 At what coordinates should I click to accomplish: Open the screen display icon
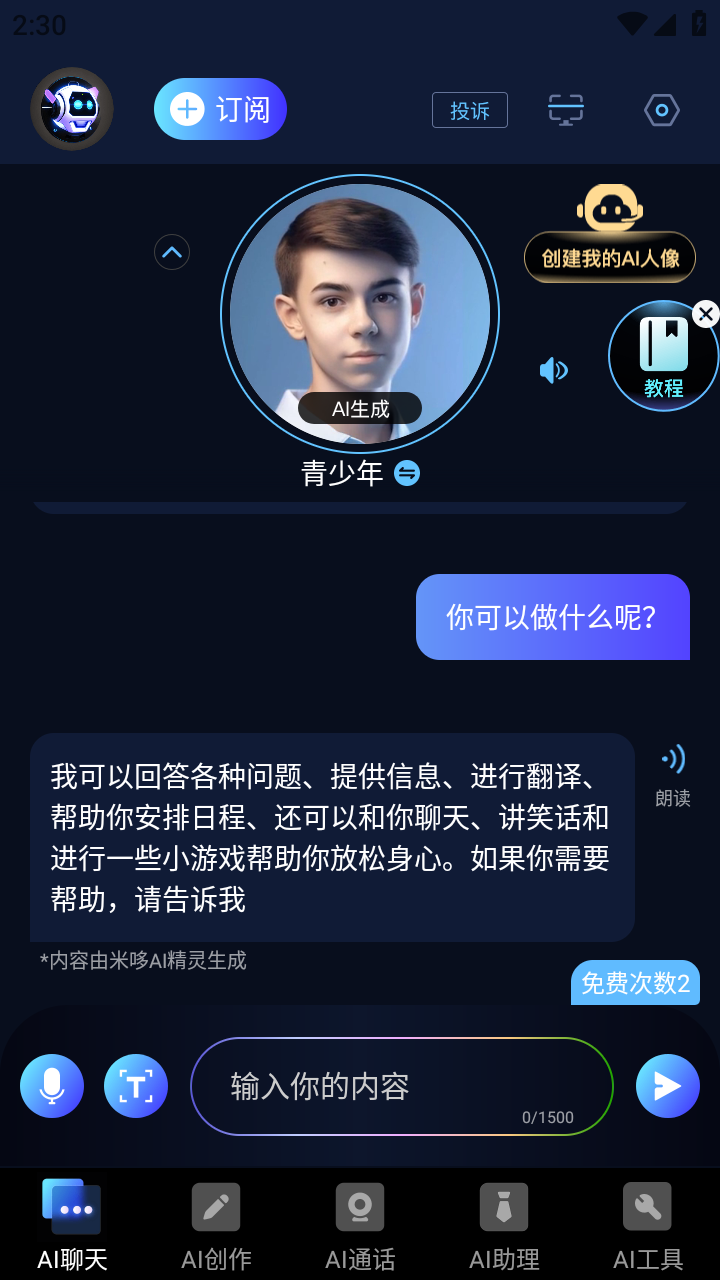click(566, 110)
